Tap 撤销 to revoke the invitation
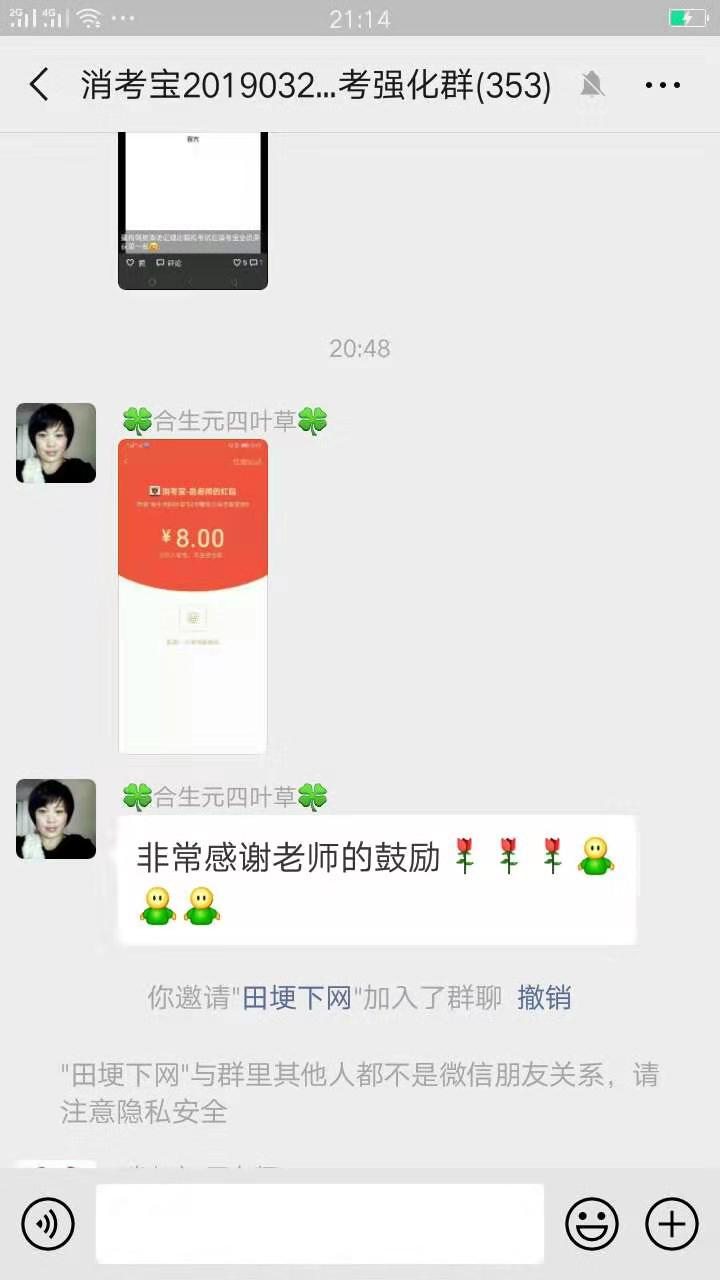720x1280 pixels. (x=544, y=997)
